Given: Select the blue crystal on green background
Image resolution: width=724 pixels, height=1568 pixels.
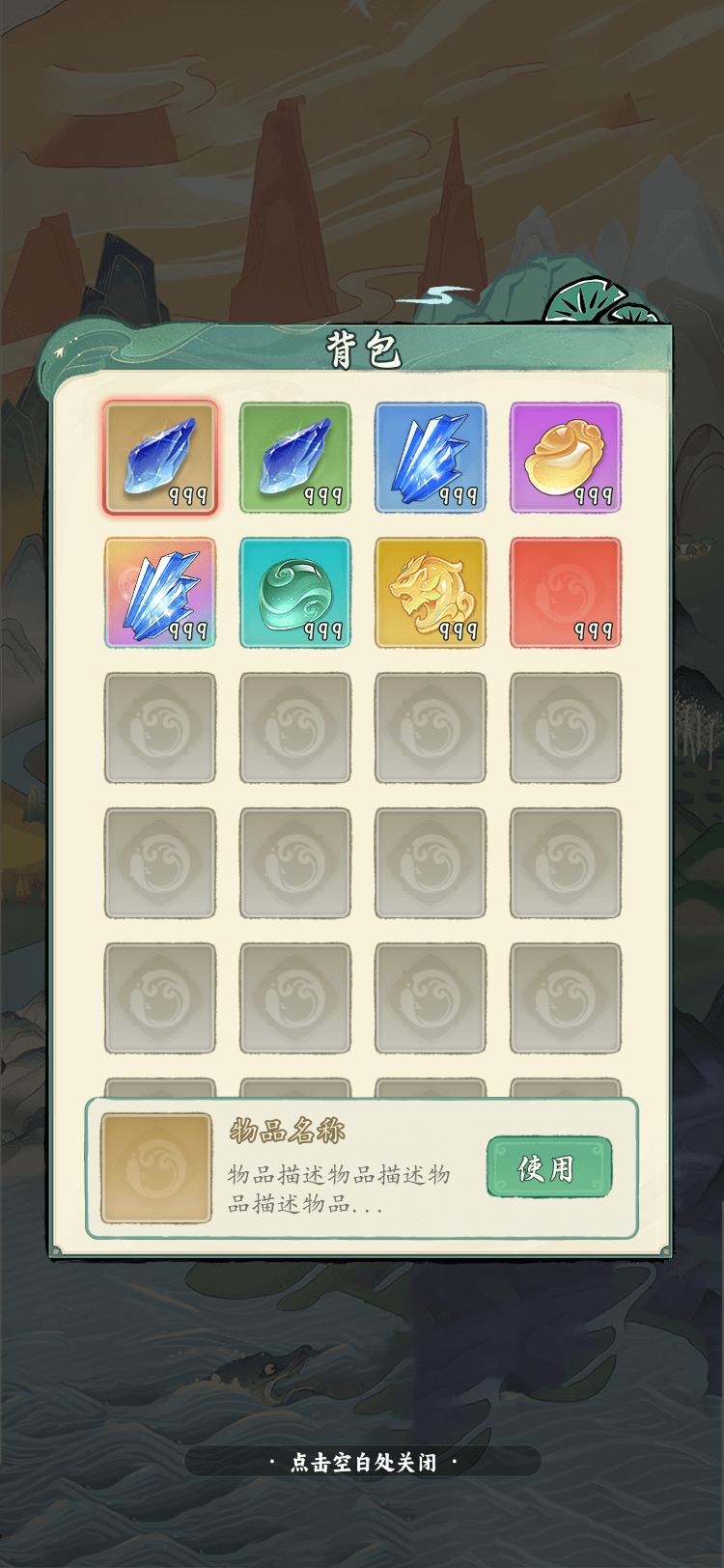Looking at the screenshot, I should tap(295, 458).
